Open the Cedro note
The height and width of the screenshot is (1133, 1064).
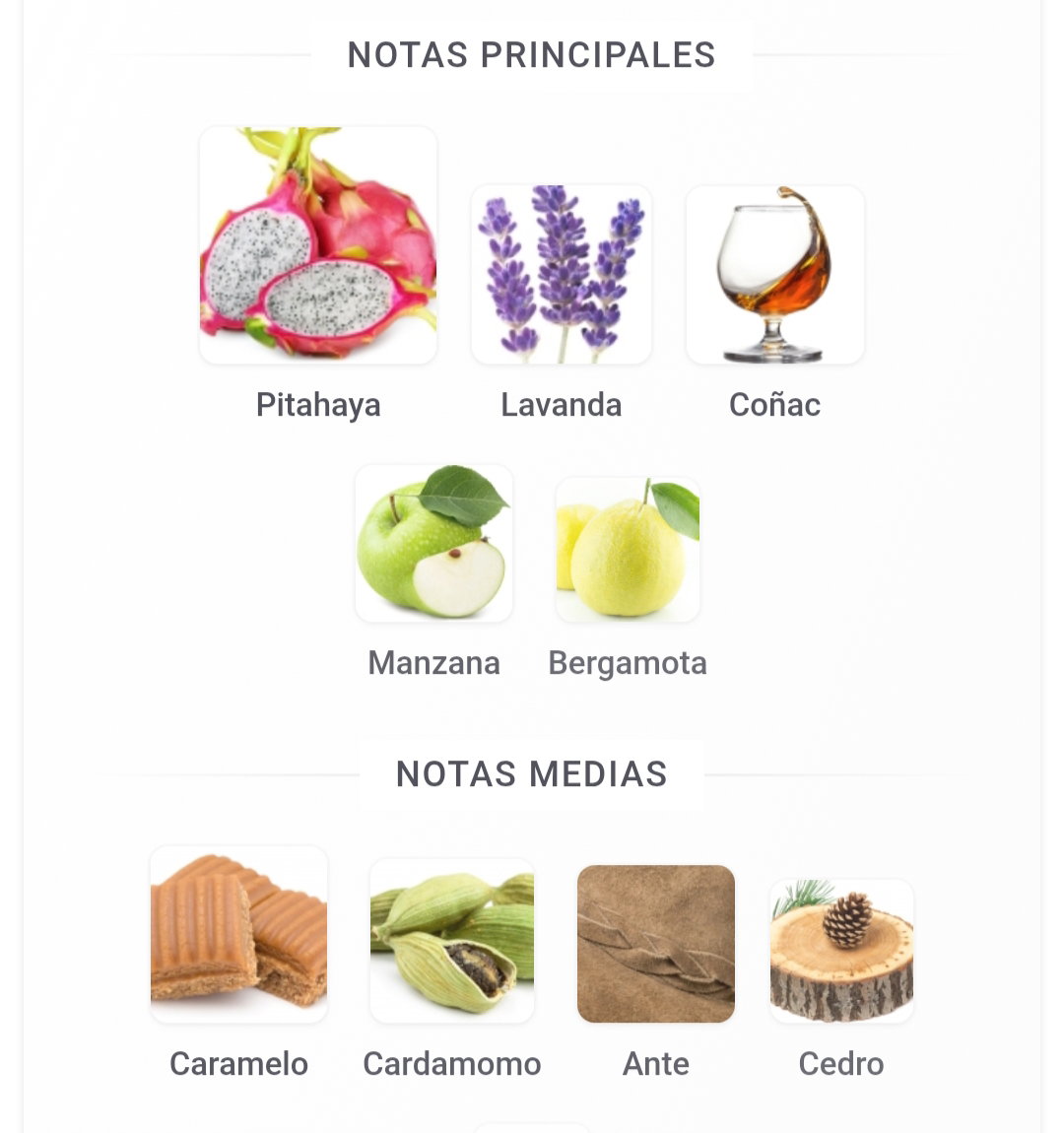(x=841, y=951)
